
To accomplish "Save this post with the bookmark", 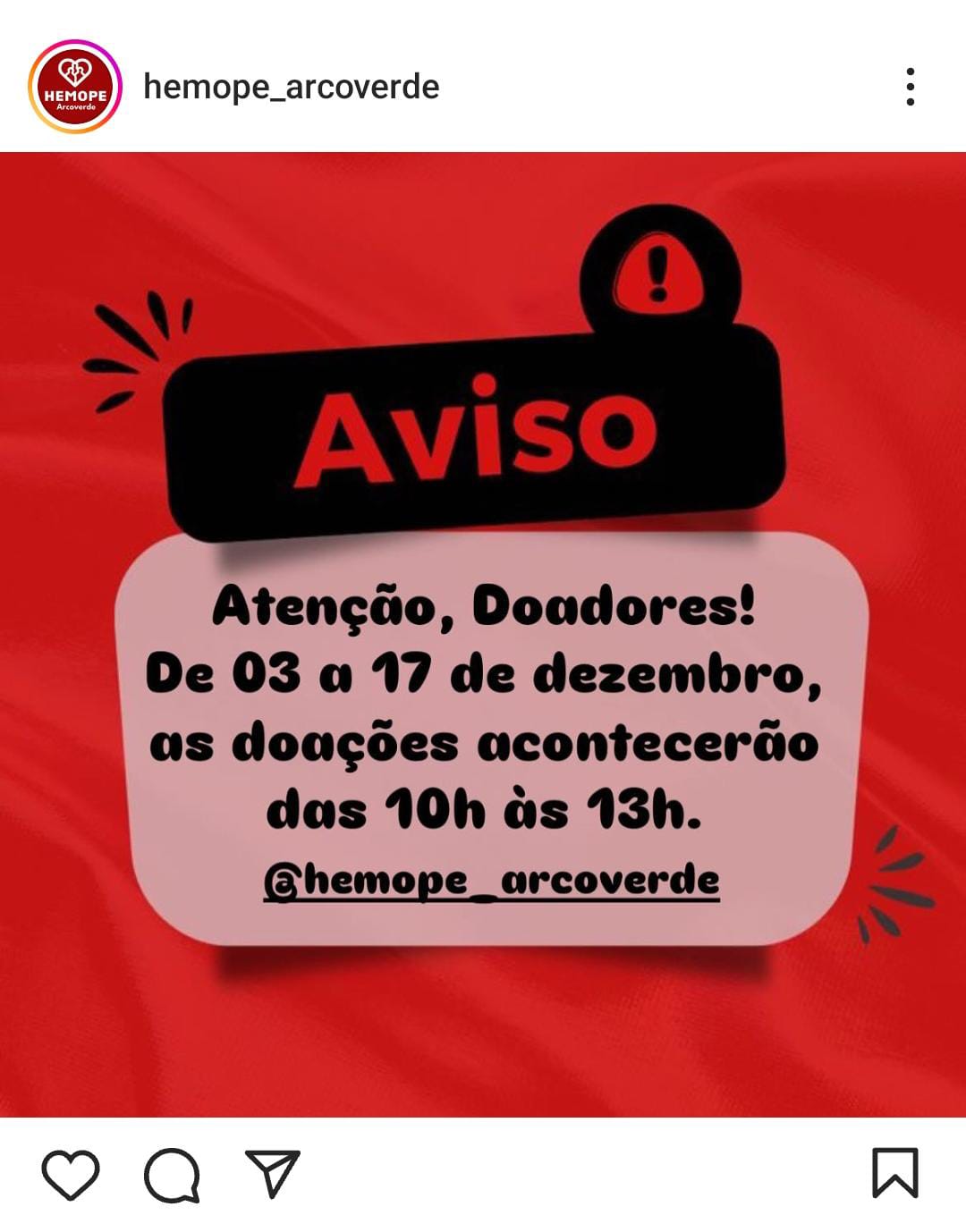I will [894, 1172].
